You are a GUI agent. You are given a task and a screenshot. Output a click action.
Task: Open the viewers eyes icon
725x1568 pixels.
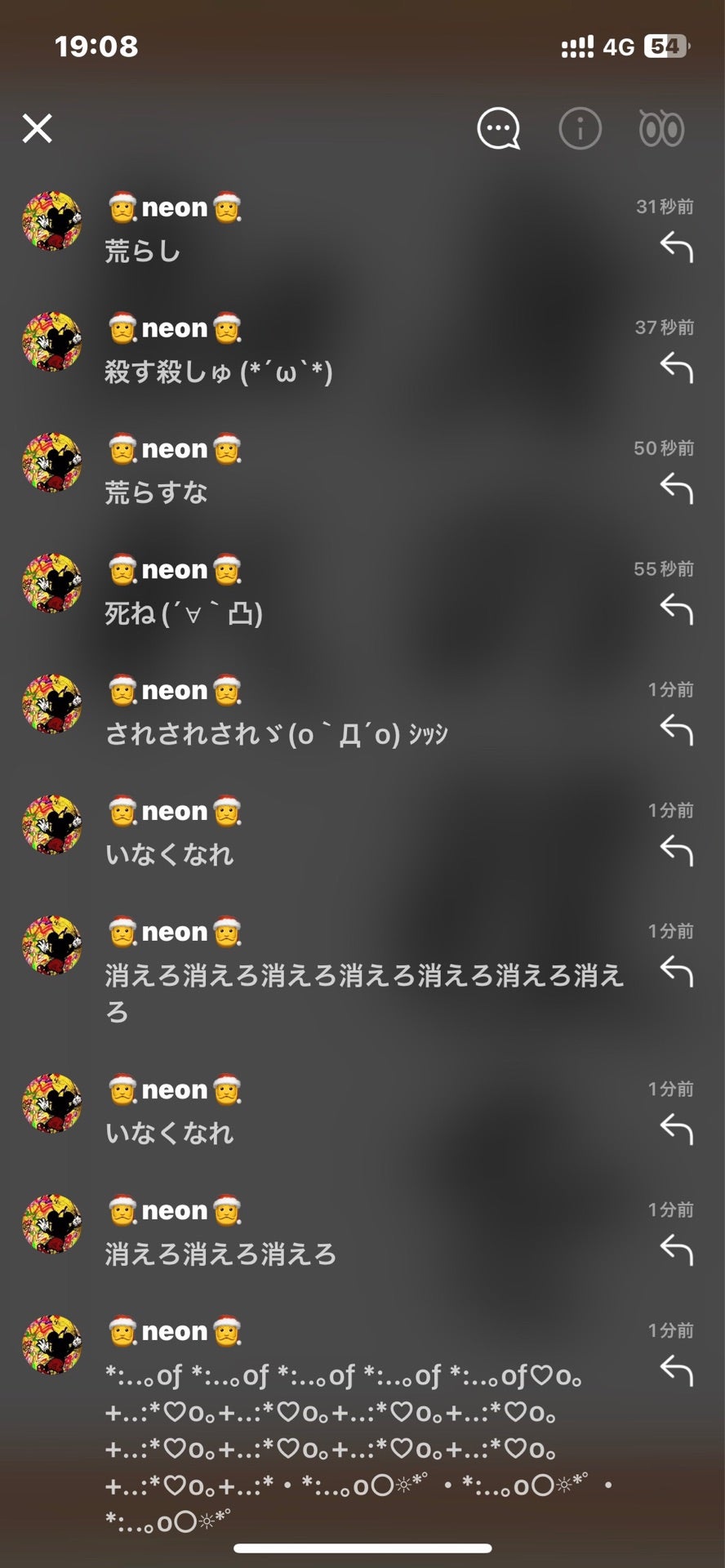coord(661,128)
